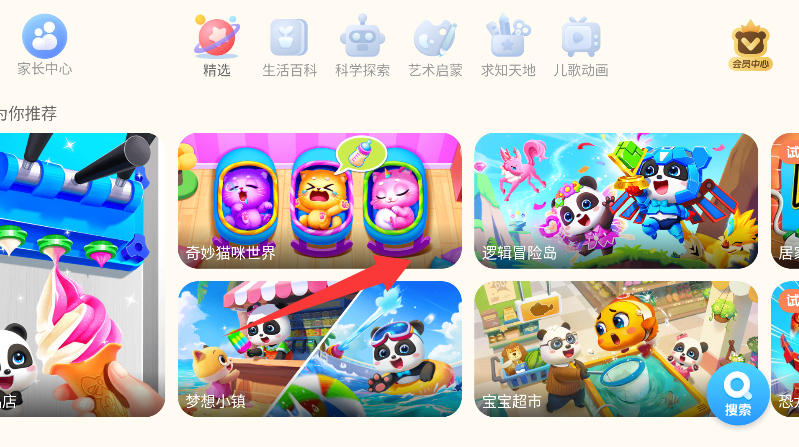
Task: Launch the 逻辑冒险岛 game
Action: 615,200
